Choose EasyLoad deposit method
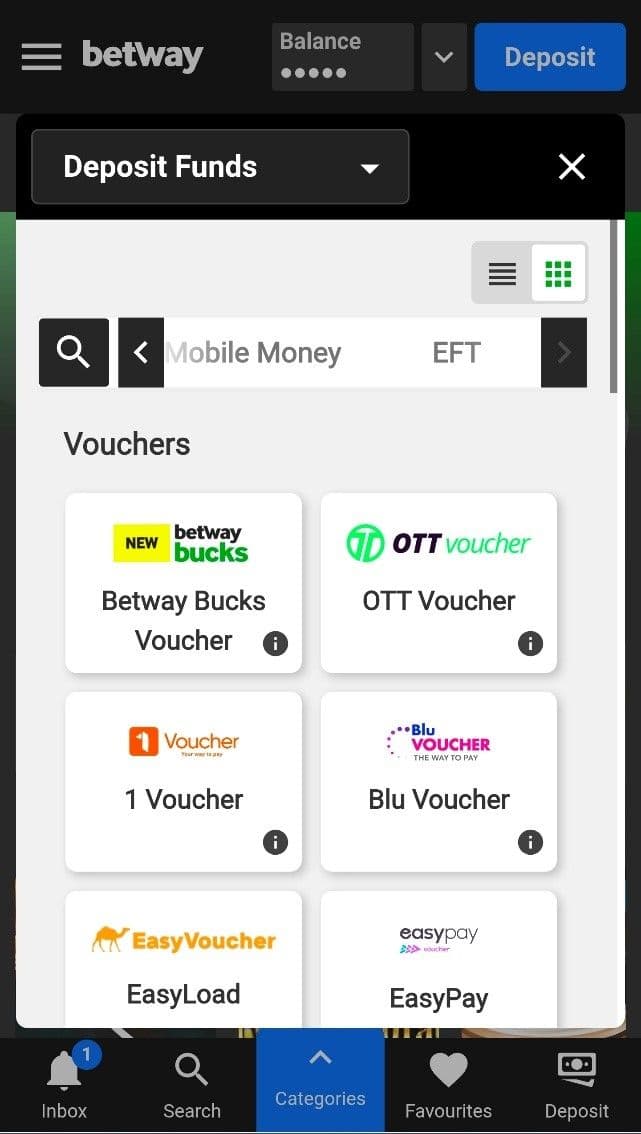641x1134 pixels. tap(183, 960)
